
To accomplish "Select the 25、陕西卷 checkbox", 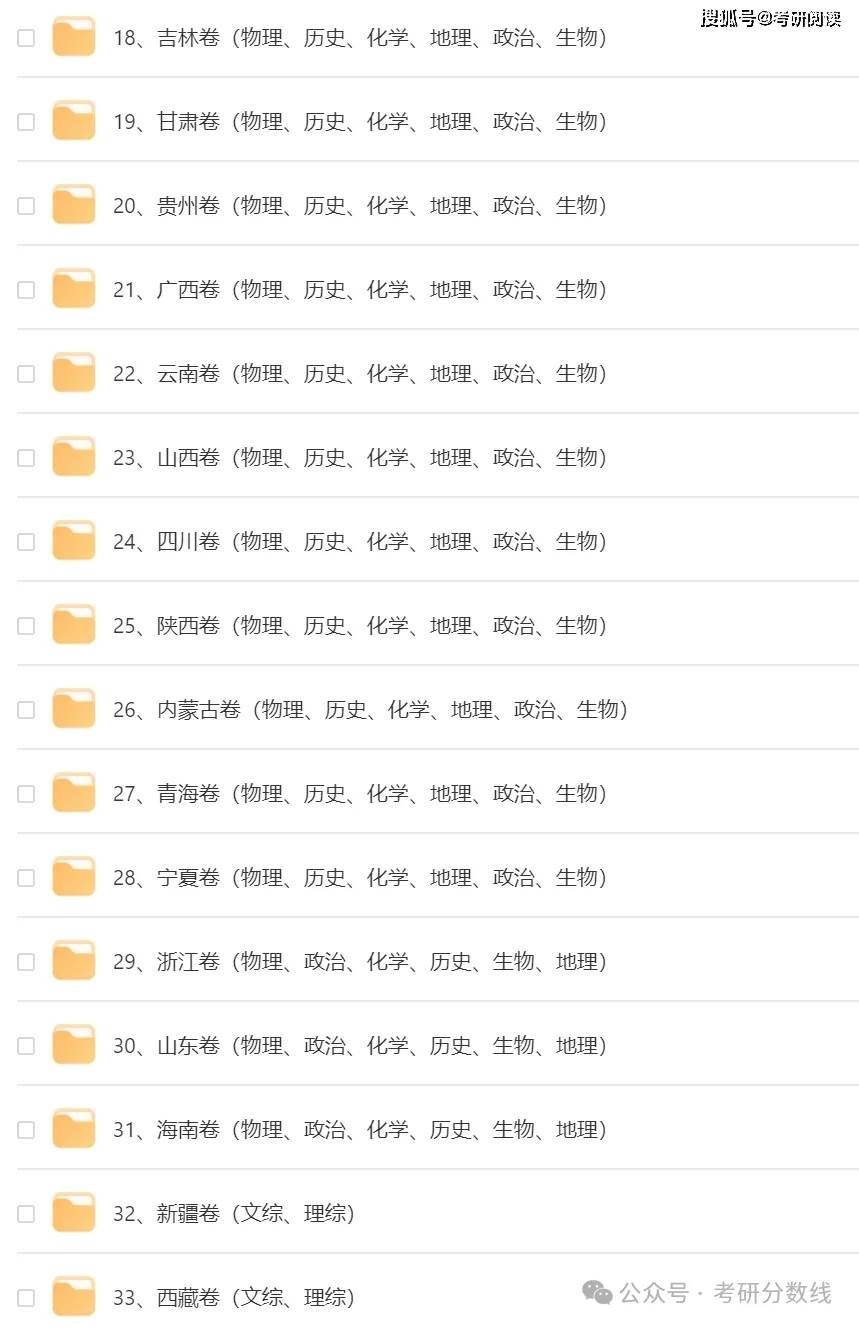I will click(x=26, y=626).
